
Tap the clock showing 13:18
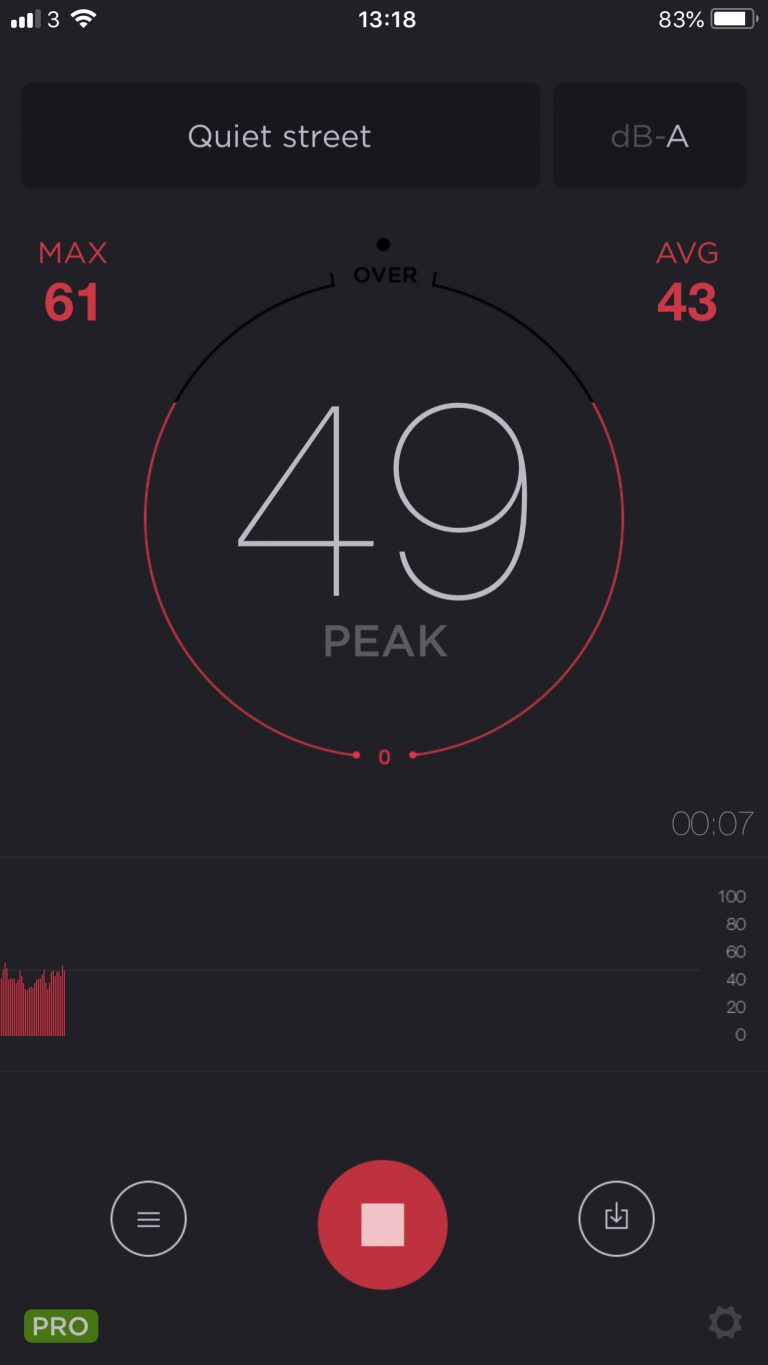click(x=387, y=18)
